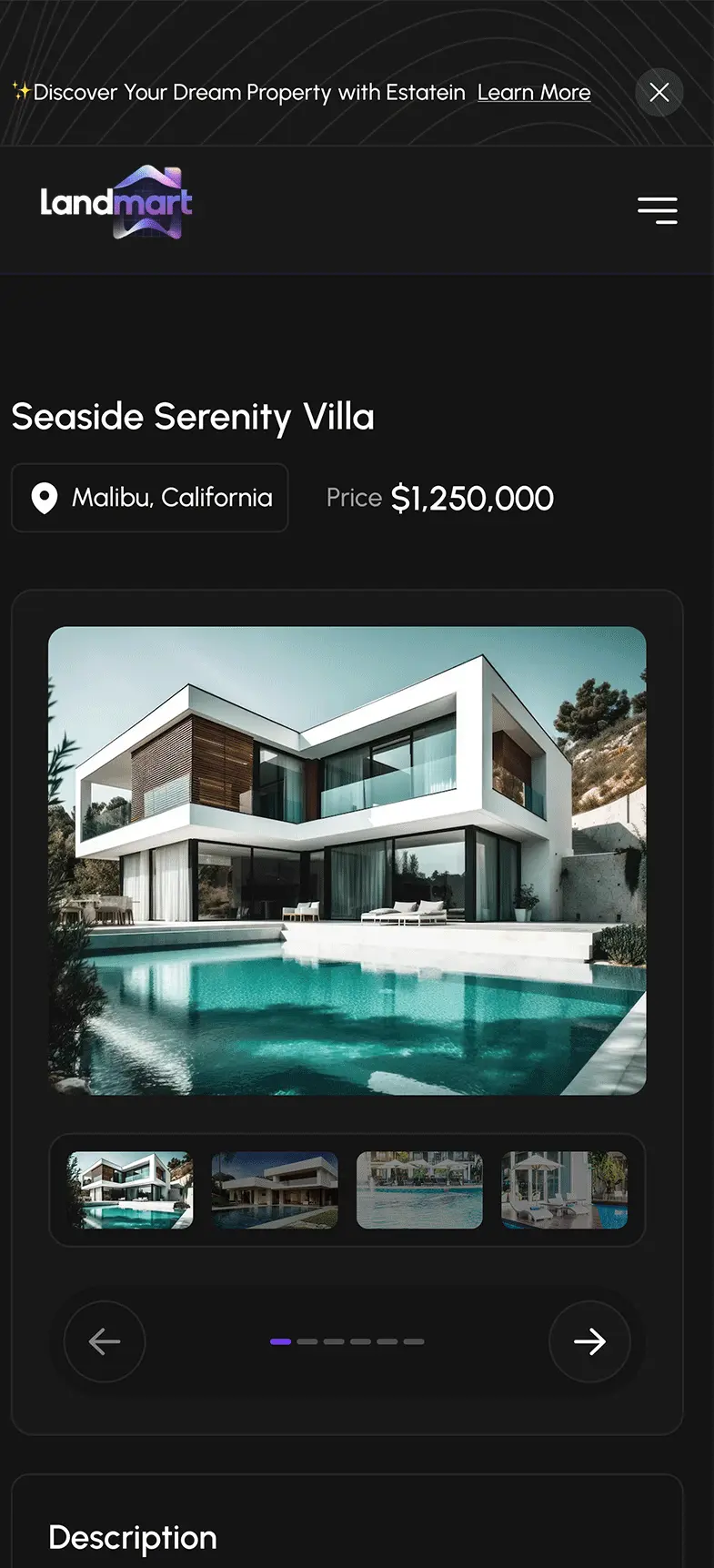Screen dimensions: 714x1568
Task: Open the main villa pool photo
Action: point(347,860)
